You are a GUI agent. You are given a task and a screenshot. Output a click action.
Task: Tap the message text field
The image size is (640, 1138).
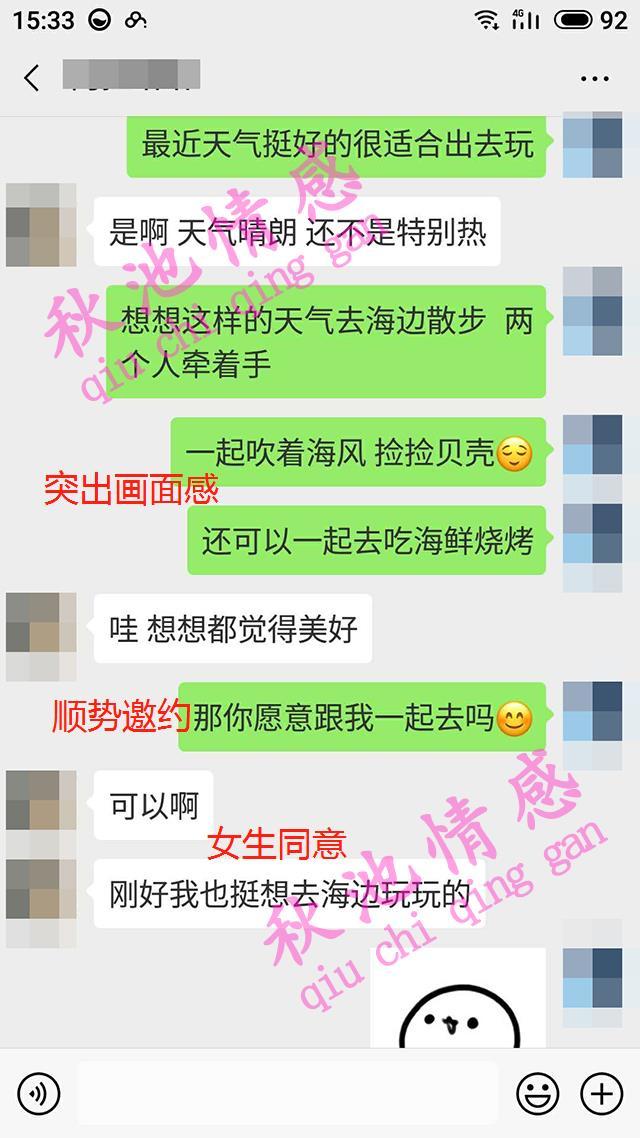[x=288, y=1094]
